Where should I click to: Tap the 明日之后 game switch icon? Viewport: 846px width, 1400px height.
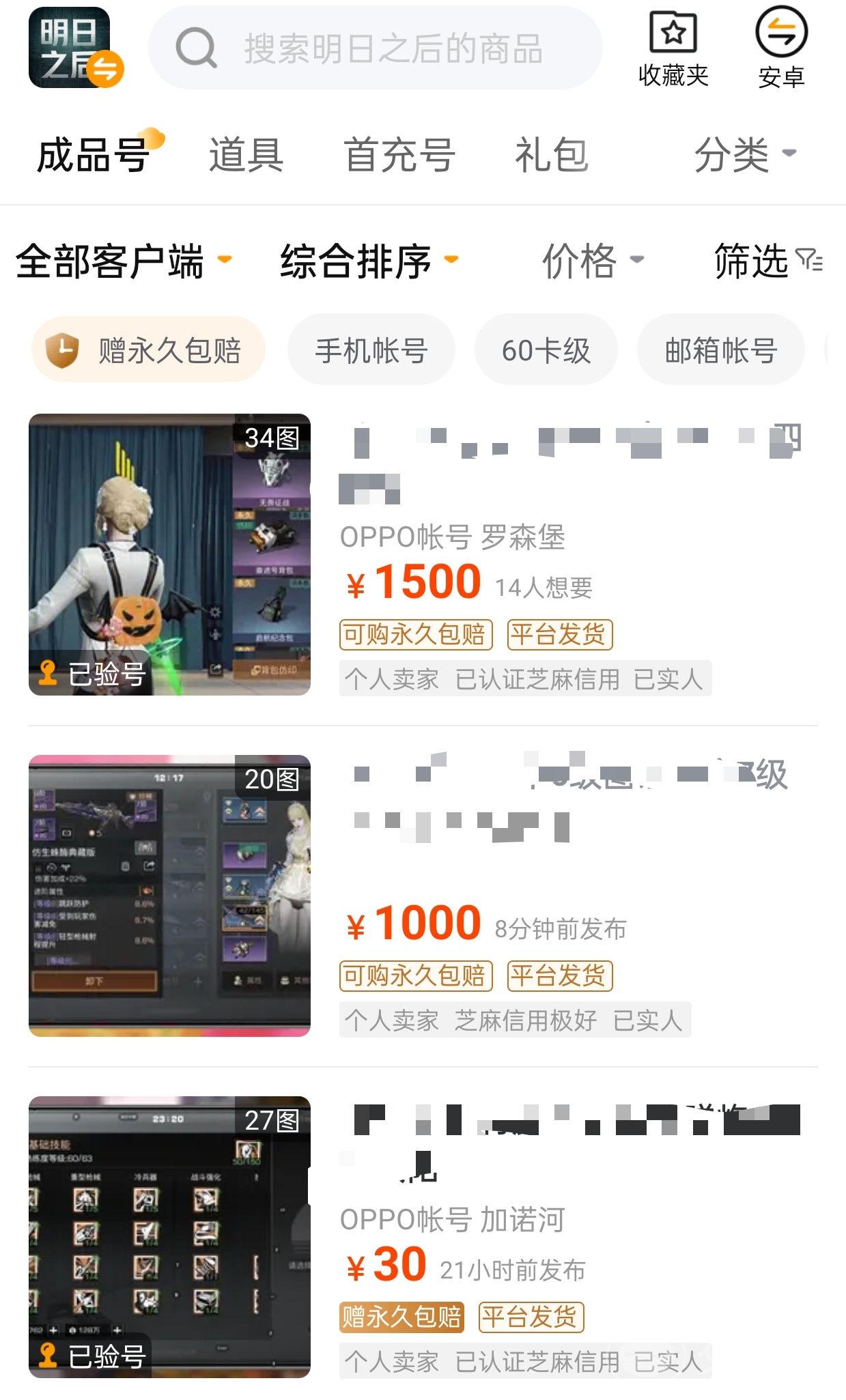pyautogui.click(x=75, y=48)
